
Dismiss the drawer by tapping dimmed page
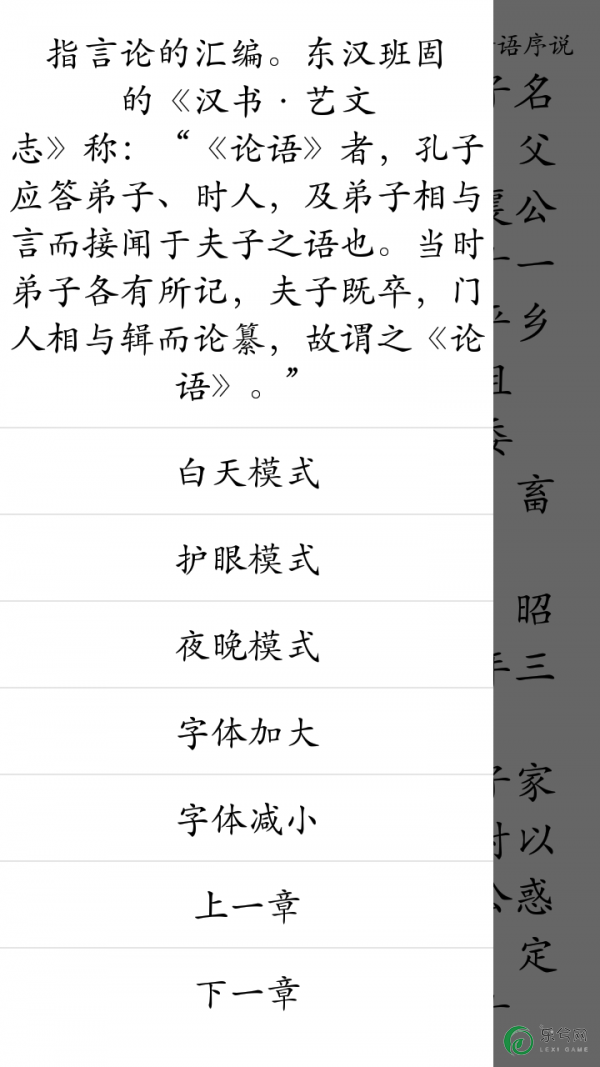pyautogui.click(x=546, y=534)
